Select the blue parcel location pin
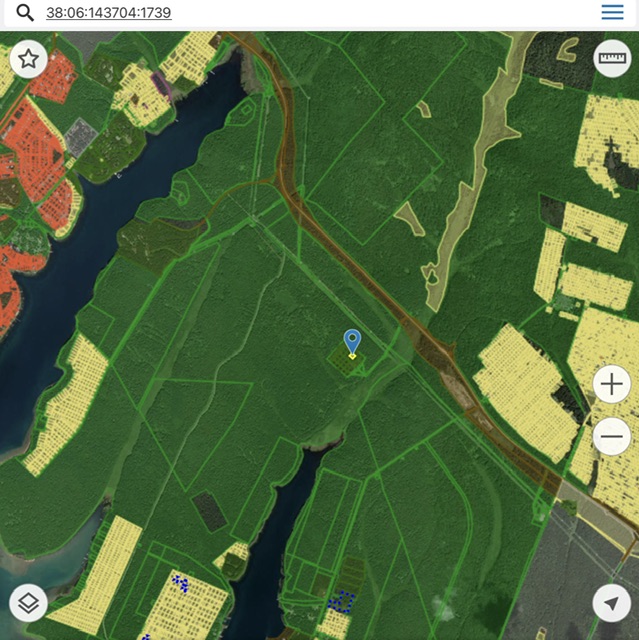Image resolution: width=639 pixels, height=640 pixels. (x=352, y=342)
